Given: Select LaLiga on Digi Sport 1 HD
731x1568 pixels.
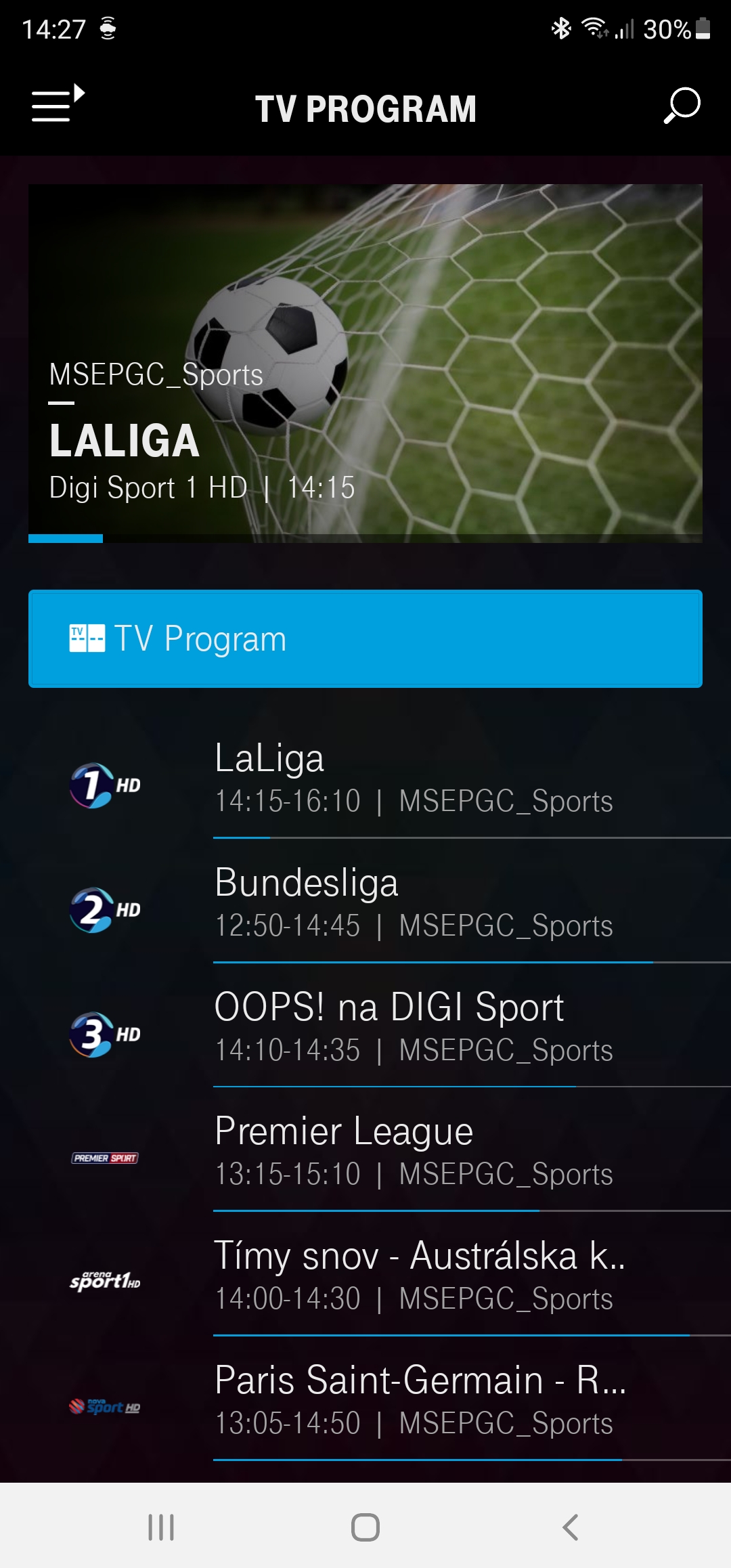Looking at the screenshot, I should coord(413,779).
